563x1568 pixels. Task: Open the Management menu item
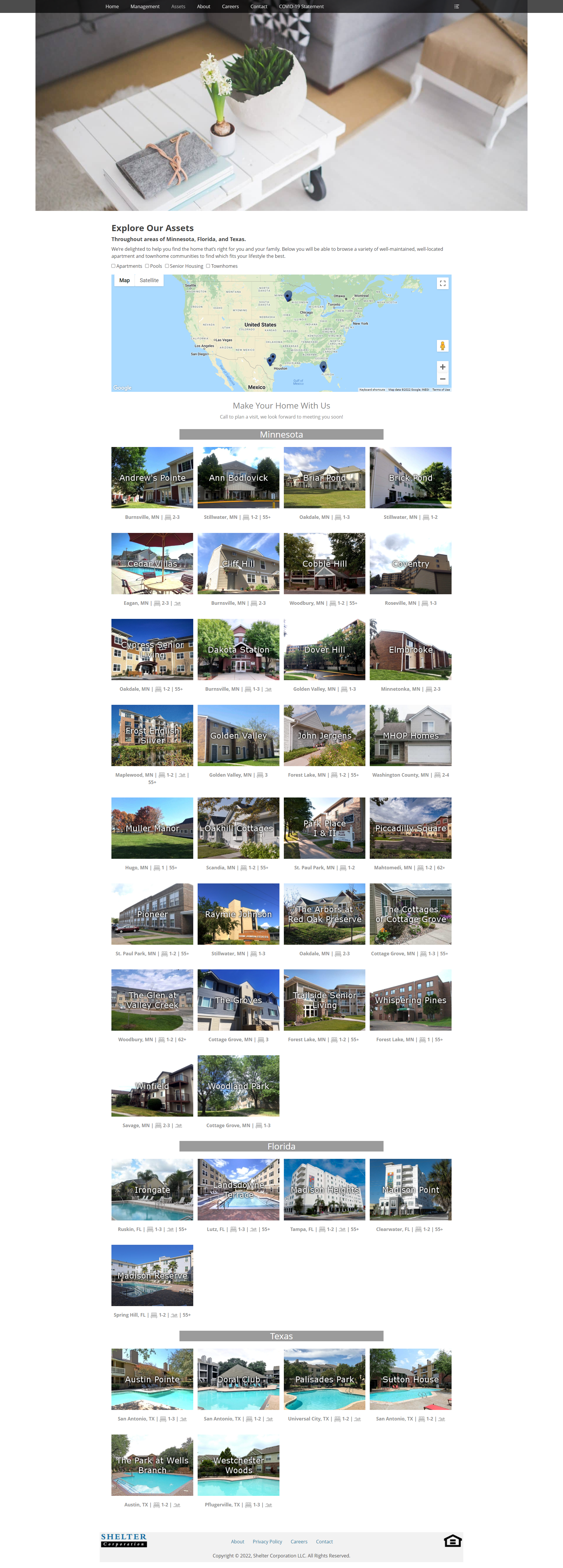click(145, 7)
